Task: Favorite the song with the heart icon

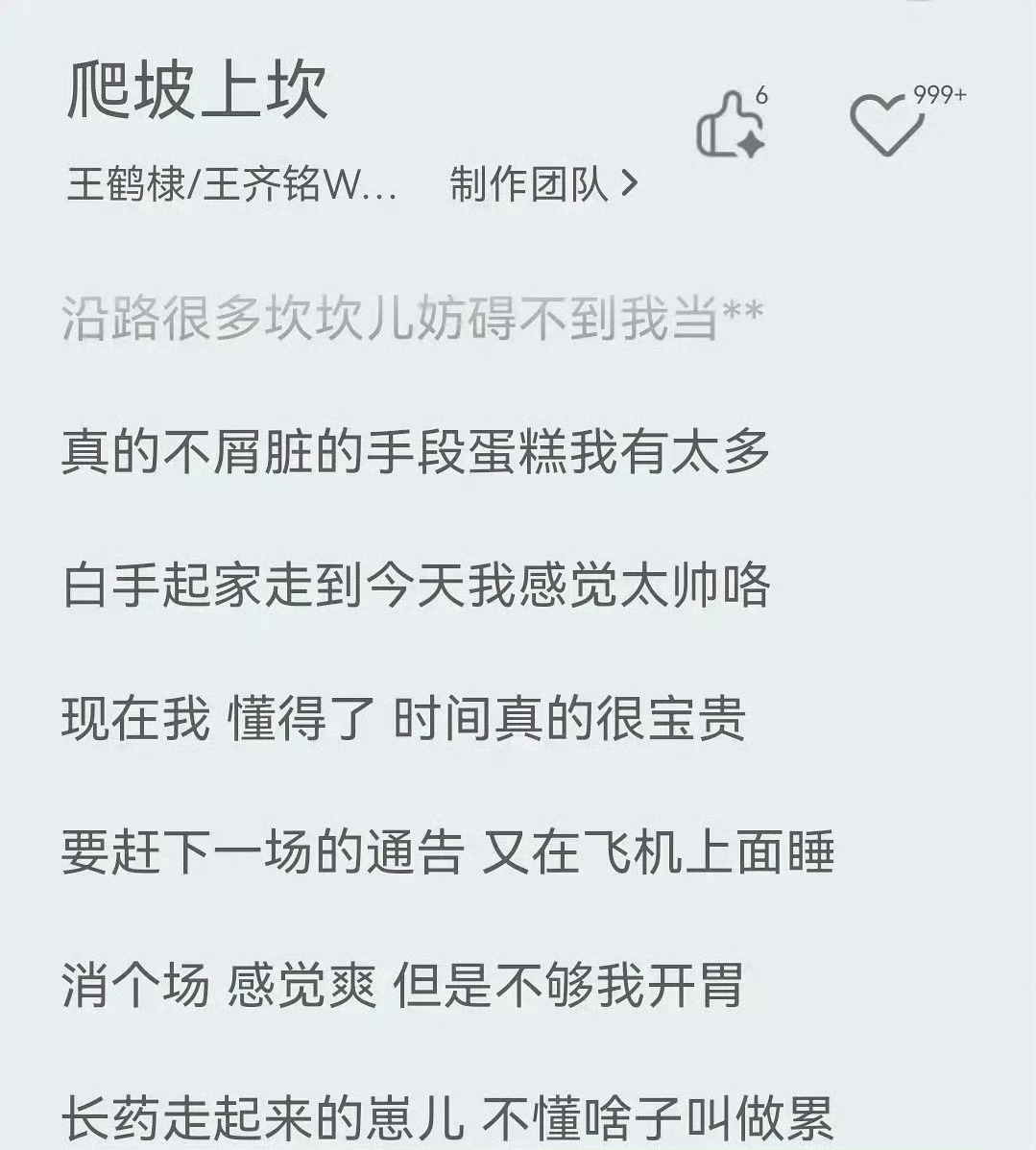Action: point(887,125)
